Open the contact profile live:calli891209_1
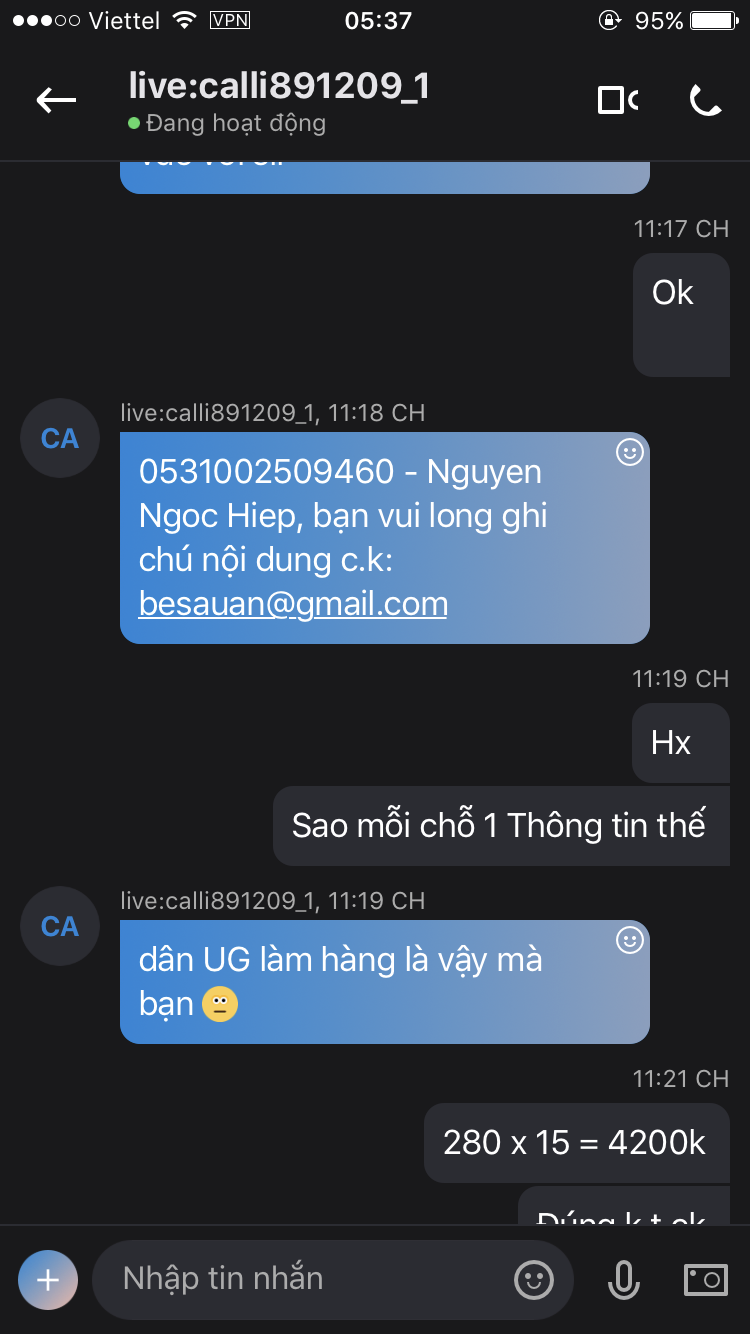The width and height of the screenshot is (750, 1334). tap(279, 87)
